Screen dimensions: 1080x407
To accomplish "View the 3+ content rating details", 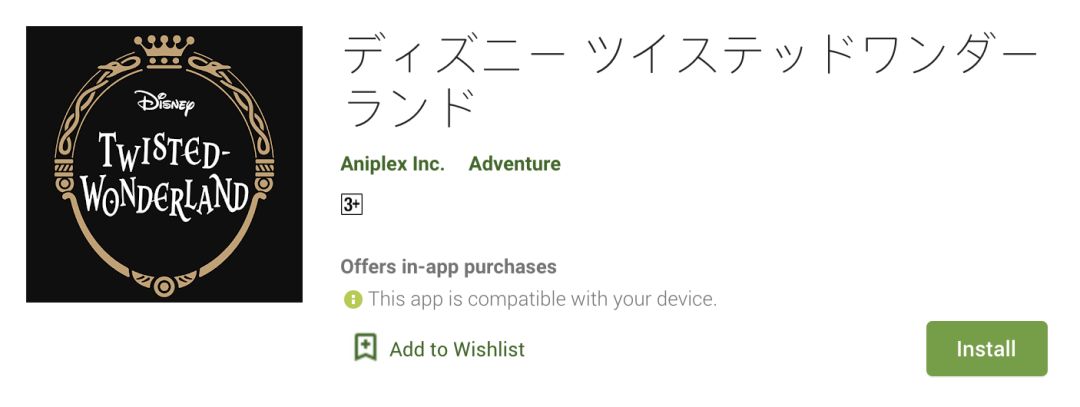I will [x=351, y=205].
